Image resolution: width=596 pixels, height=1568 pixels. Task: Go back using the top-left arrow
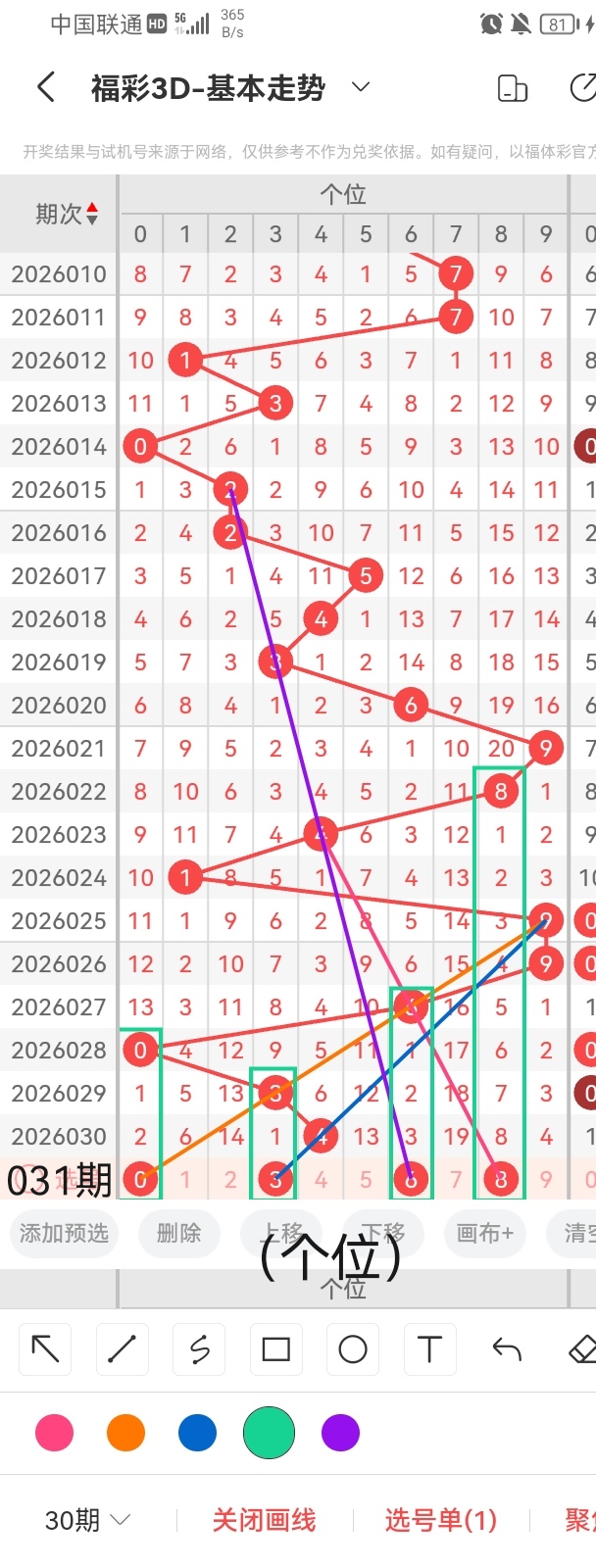(45, 87)
